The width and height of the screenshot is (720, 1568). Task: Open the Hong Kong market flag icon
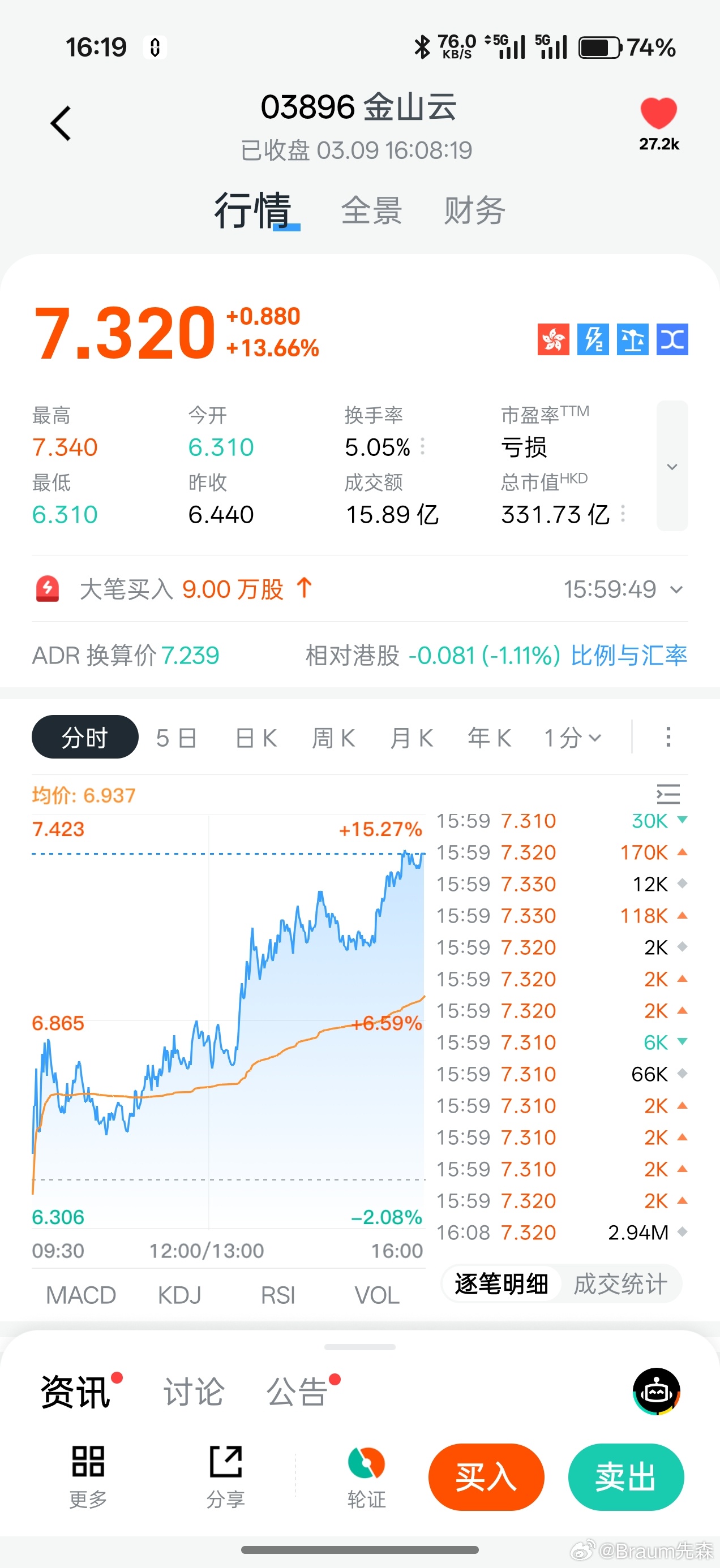pos(553,339)
